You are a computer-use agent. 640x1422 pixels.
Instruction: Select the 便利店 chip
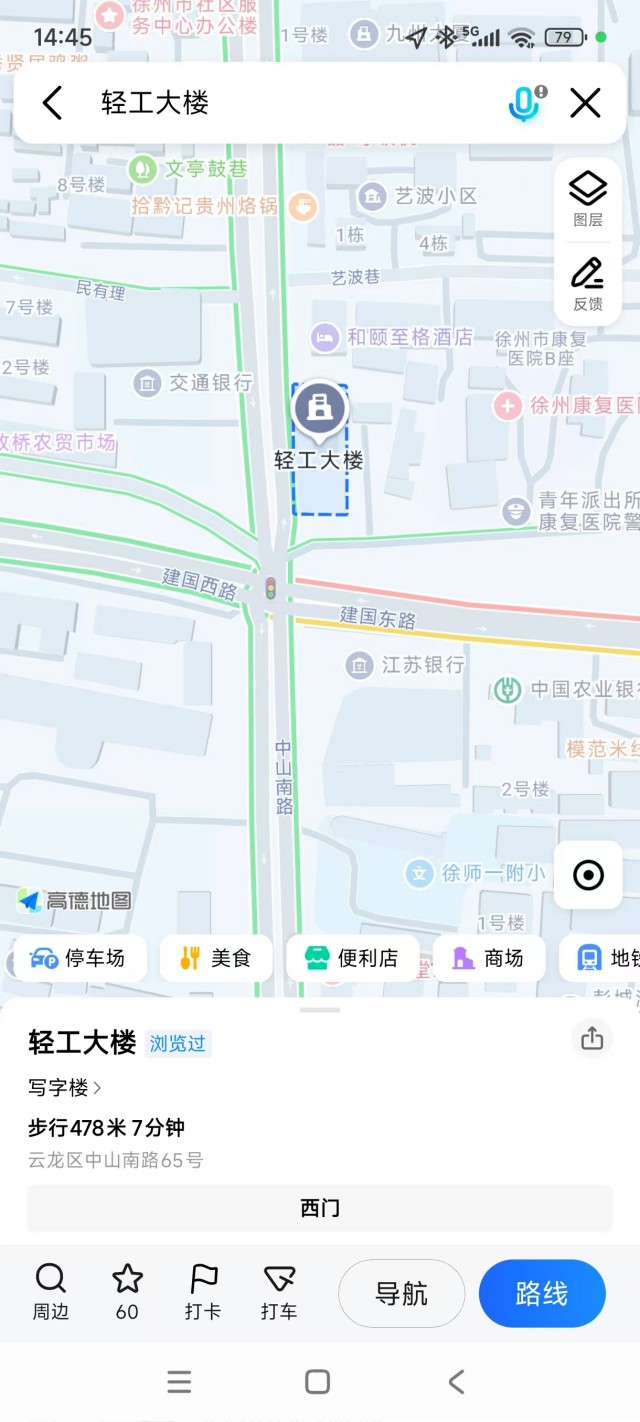(x=353, y=959)
